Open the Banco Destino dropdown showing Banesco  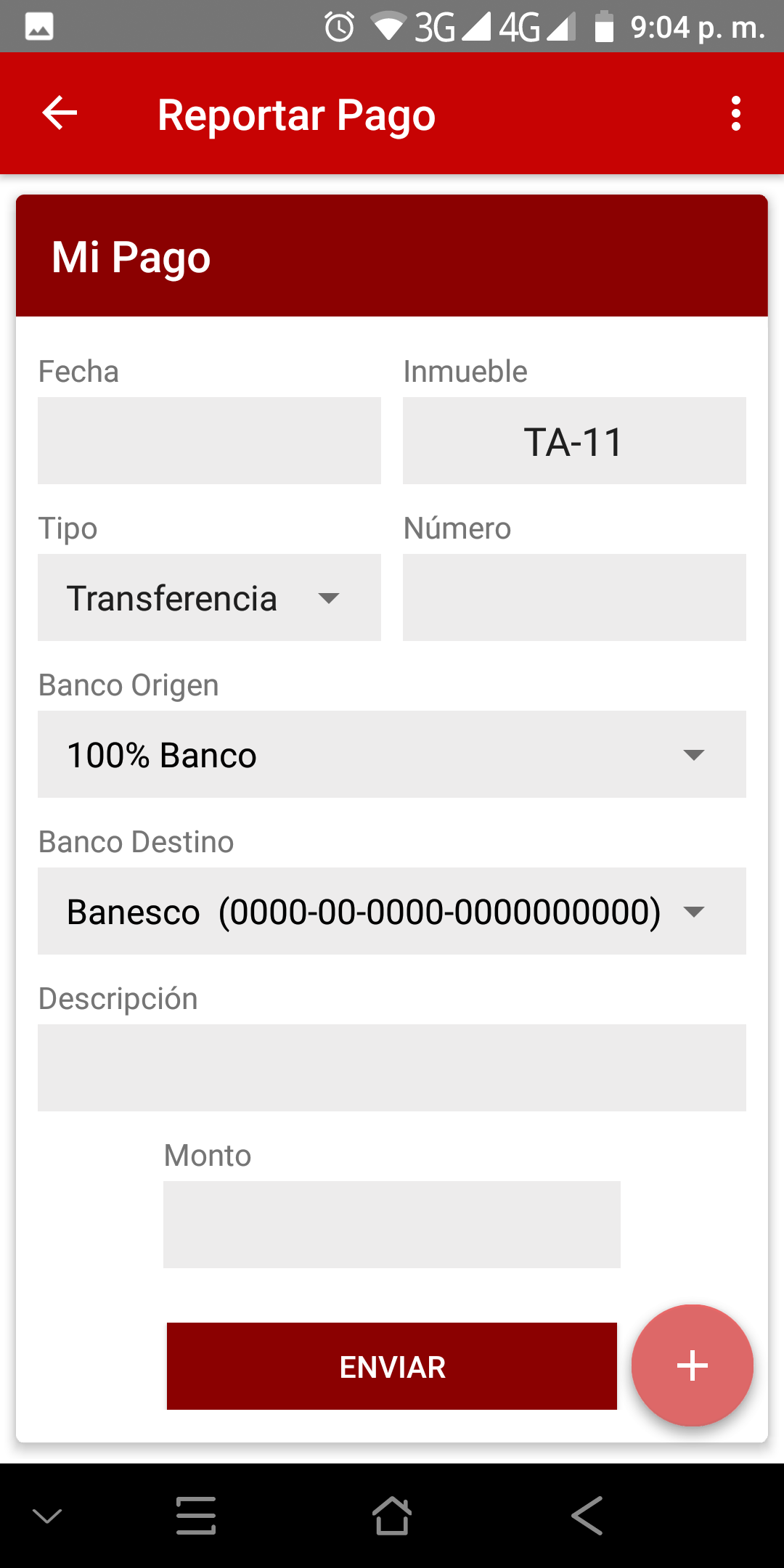[392, 911]
